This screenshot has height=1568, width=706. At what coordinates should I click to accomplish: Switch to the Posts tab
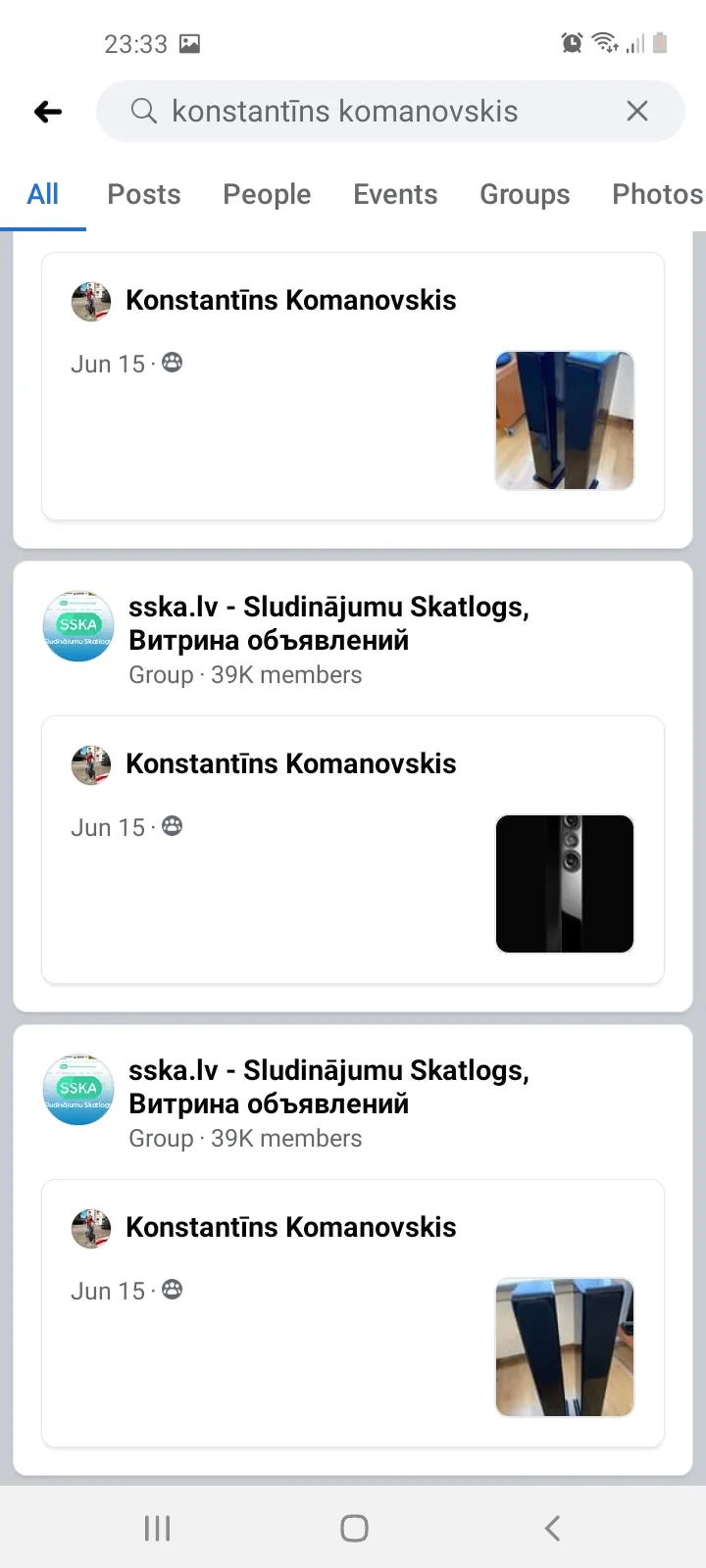click(144, 194)
